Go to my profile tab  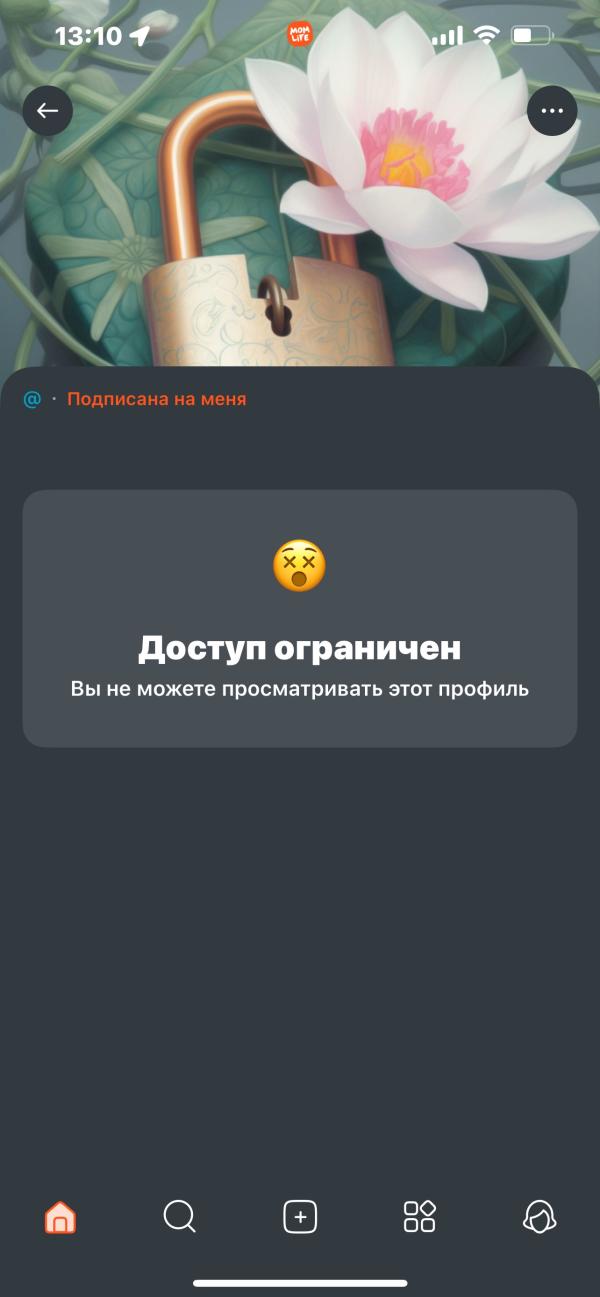pyautogui.click(x=540, y=1217)
